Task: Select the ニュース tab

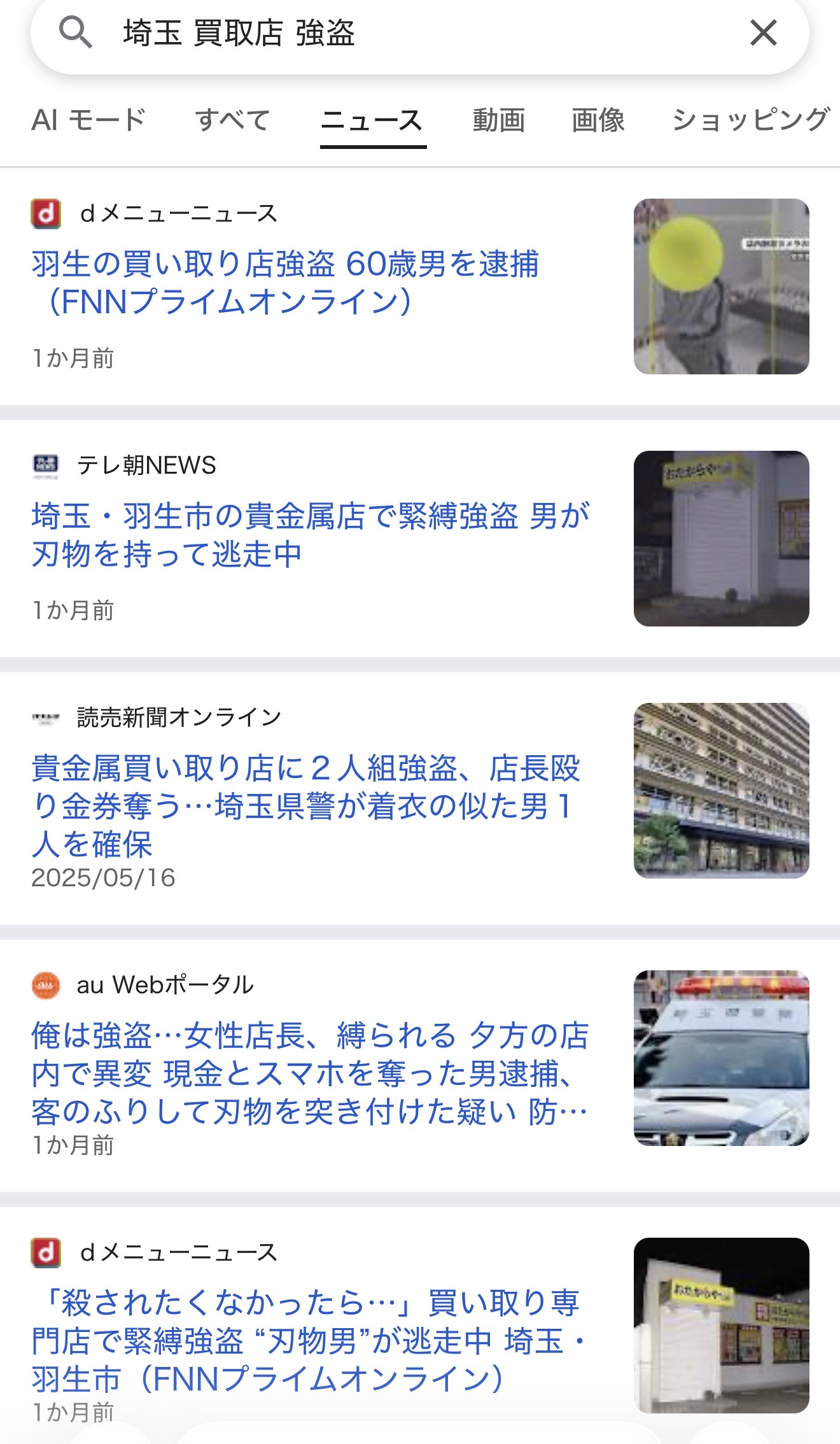Action: click(372, 120)
